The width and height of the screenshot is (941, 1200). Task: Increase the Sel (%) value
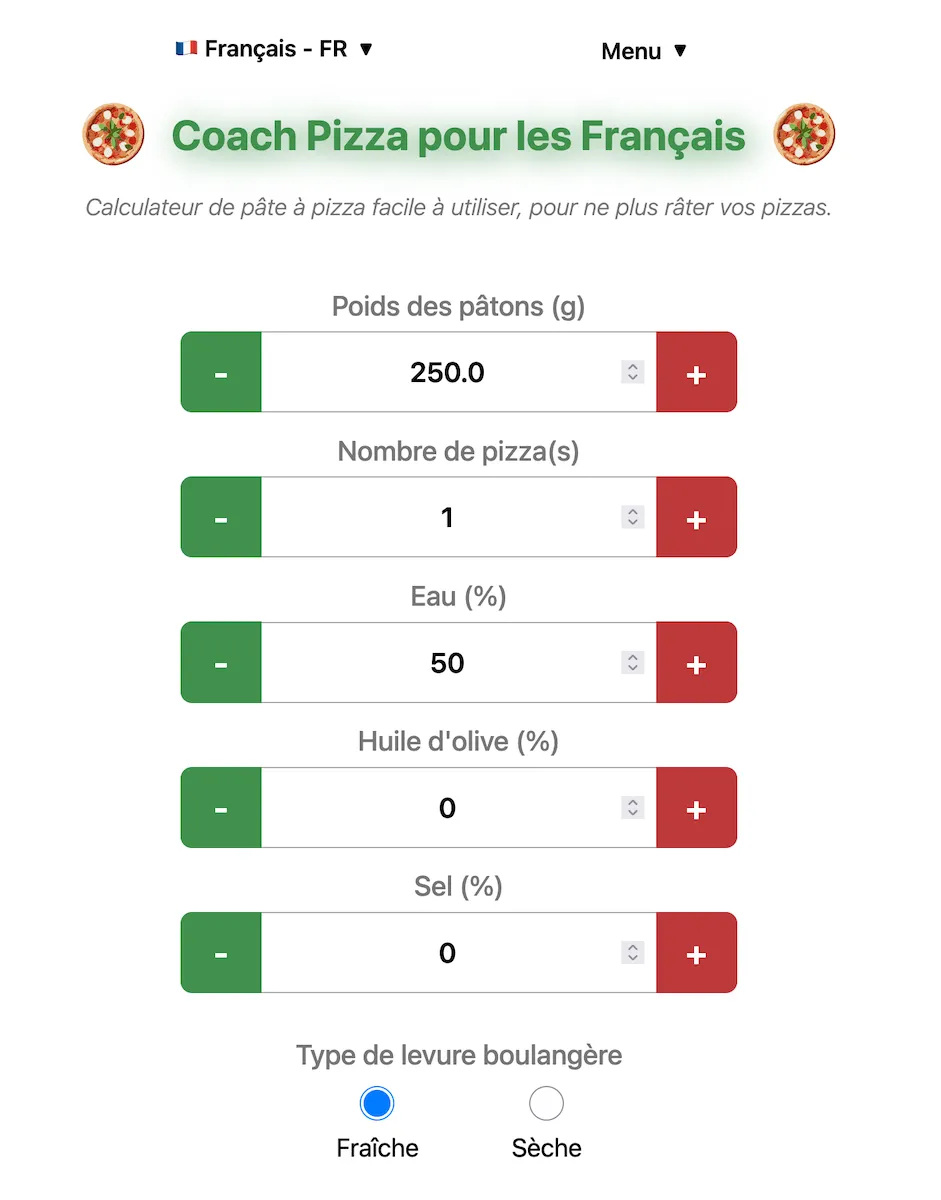(696, 953)
